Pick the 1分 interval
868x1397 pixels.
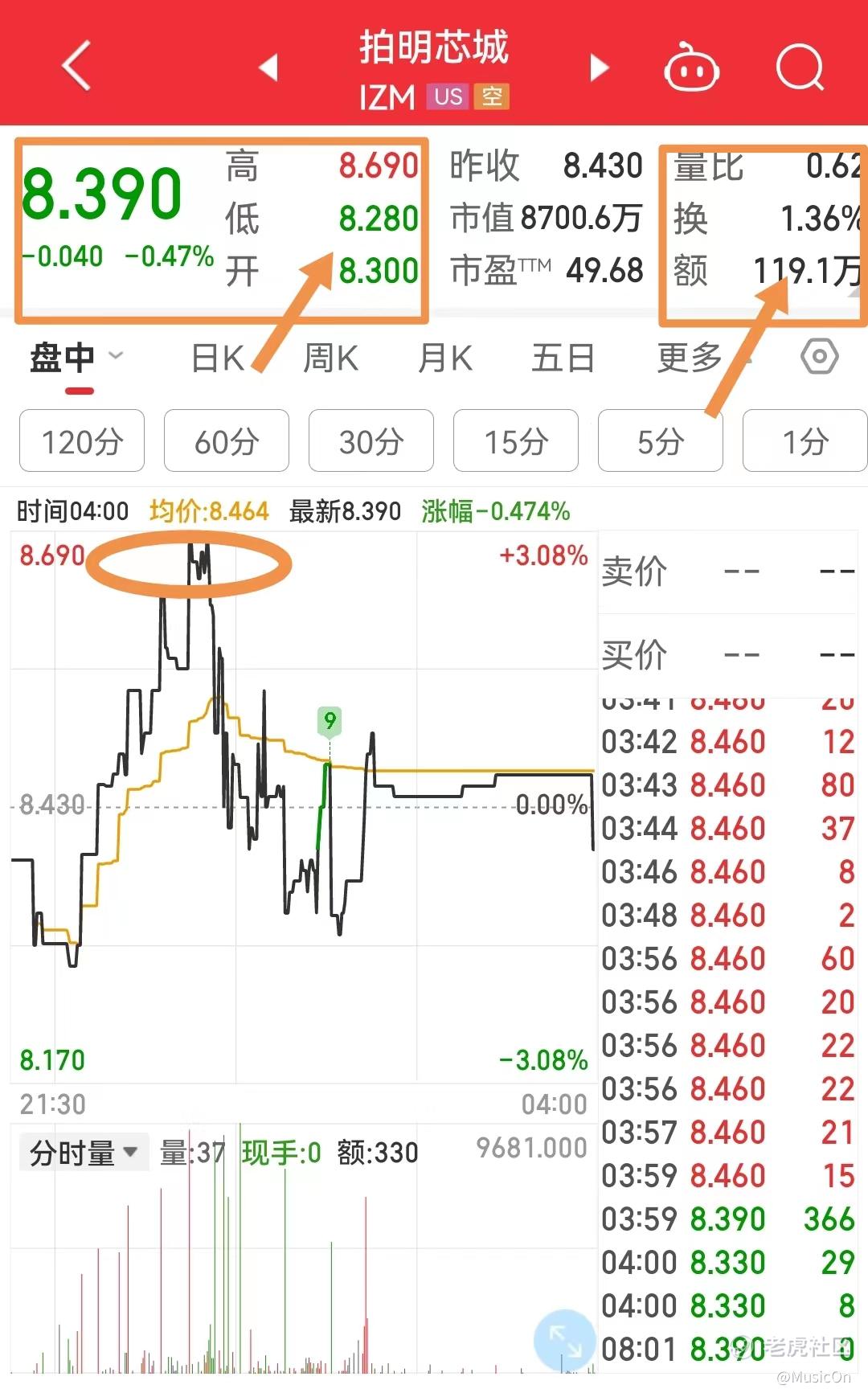[x=805, y=441]
